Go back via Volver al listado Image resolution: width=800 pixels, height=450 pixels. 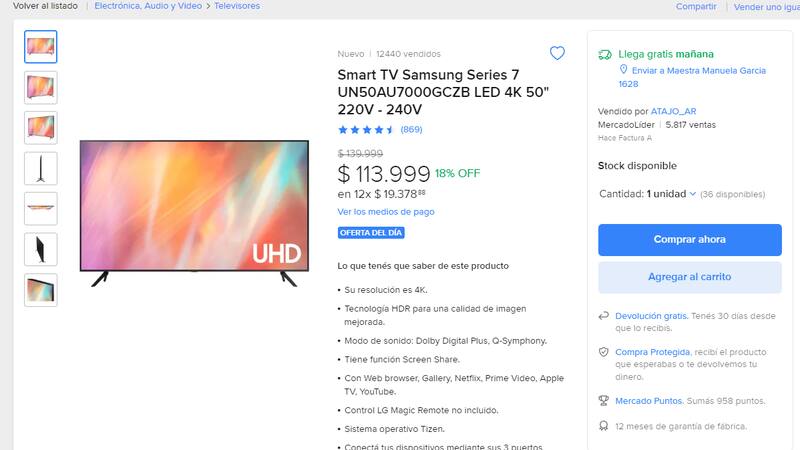coord(45,6)
